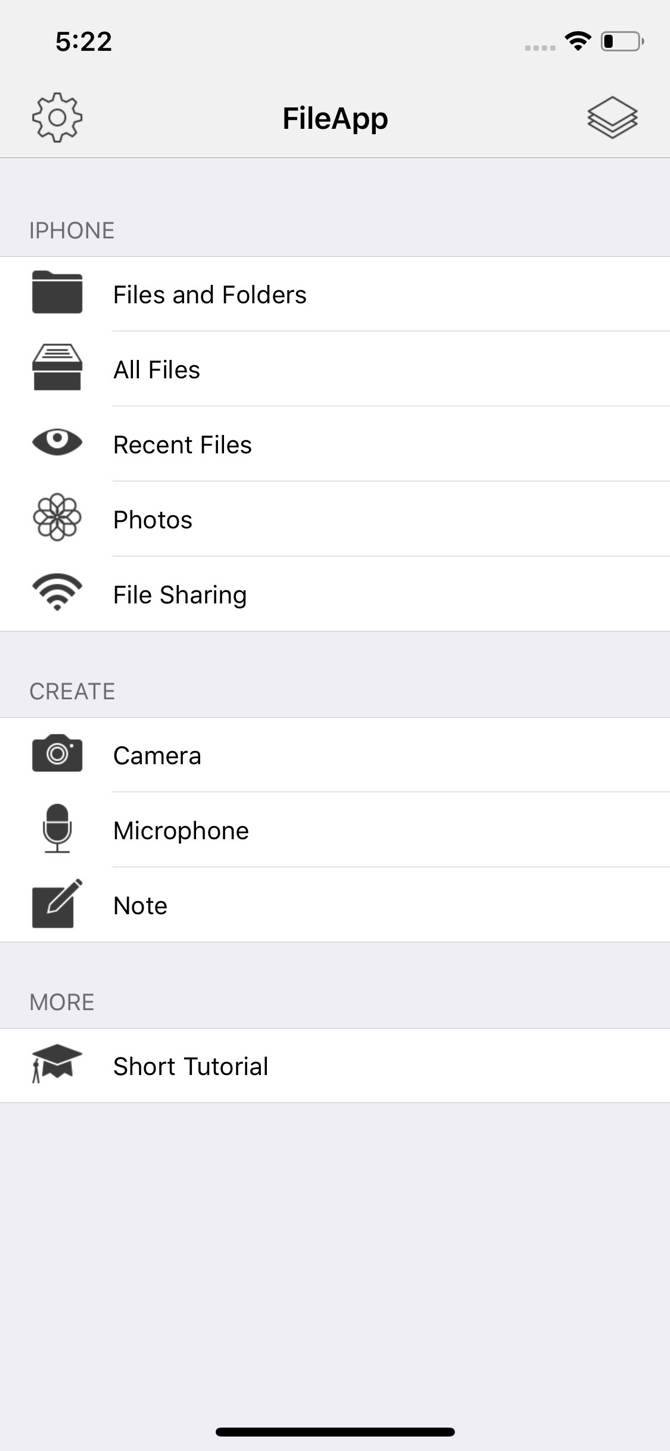Open File Sharing
670x1451 pixels.
[180, 594]
